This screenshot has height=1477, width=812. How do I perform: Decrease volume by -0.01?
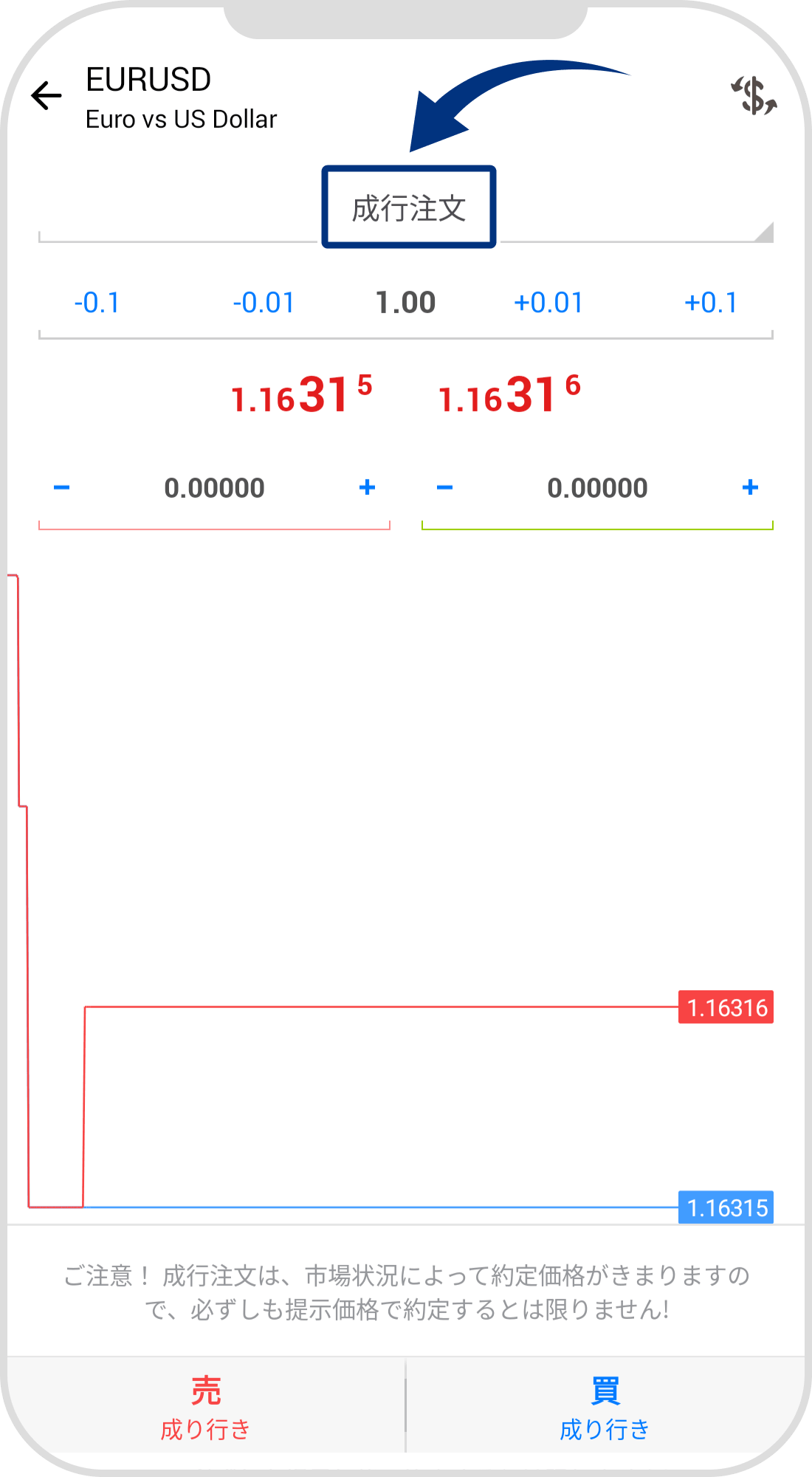264,303
